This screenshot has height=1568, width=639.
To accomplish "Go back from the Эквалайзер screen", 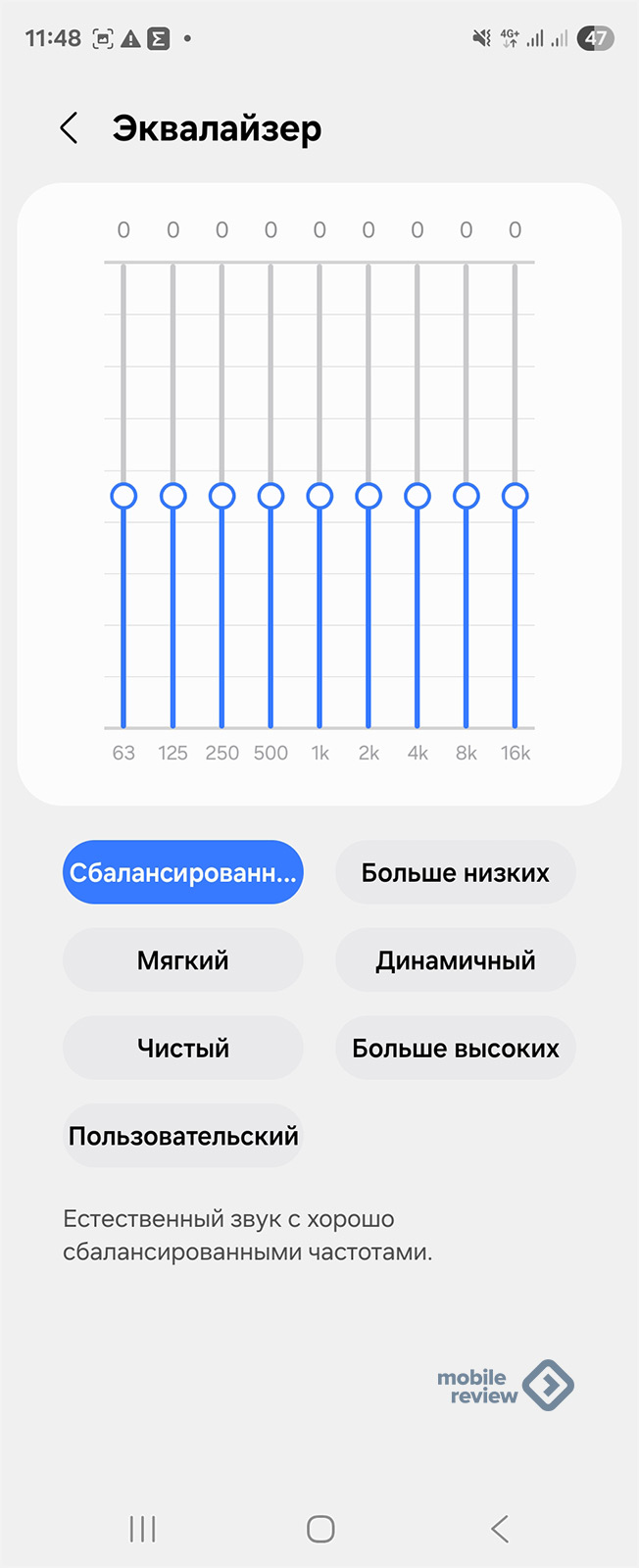I will pos(69,128).
